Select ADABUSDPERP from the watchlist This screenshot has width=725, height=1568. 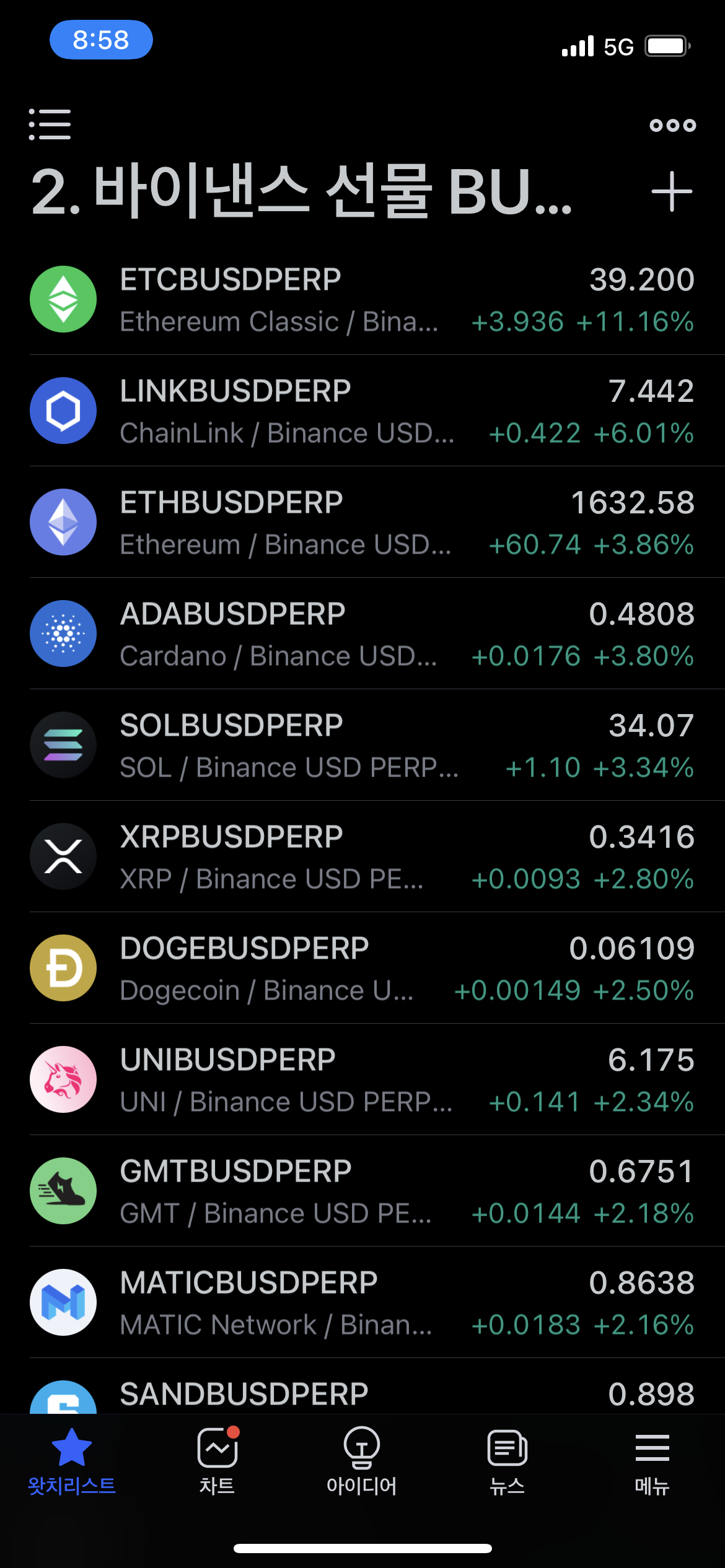point(362,634)
